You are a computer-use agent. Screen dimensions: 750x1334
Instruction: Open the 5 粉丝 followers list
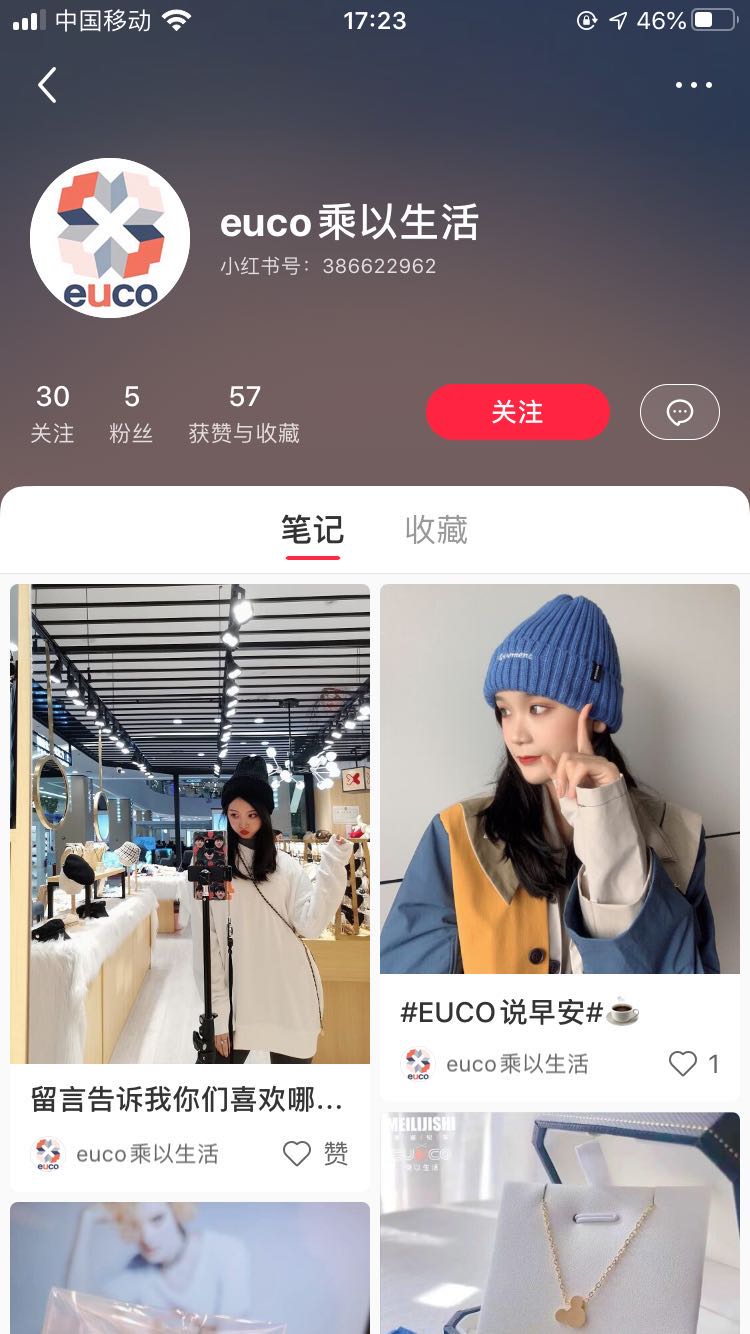[x=131, y=412]
